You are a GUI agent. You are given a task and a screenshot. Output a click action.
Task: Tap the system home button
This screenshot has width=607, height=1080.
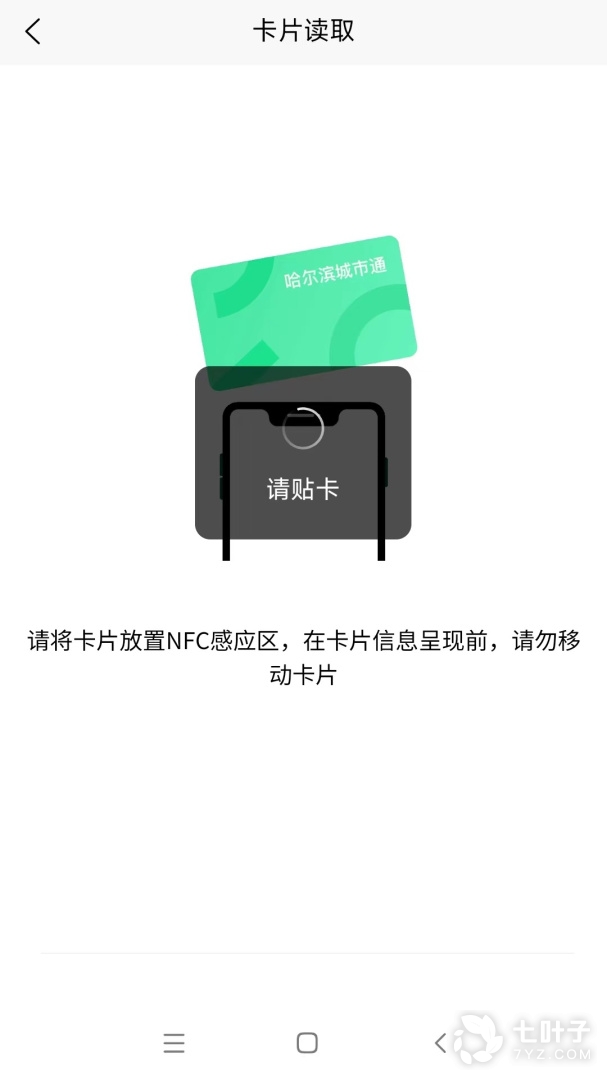point(307,1043)
